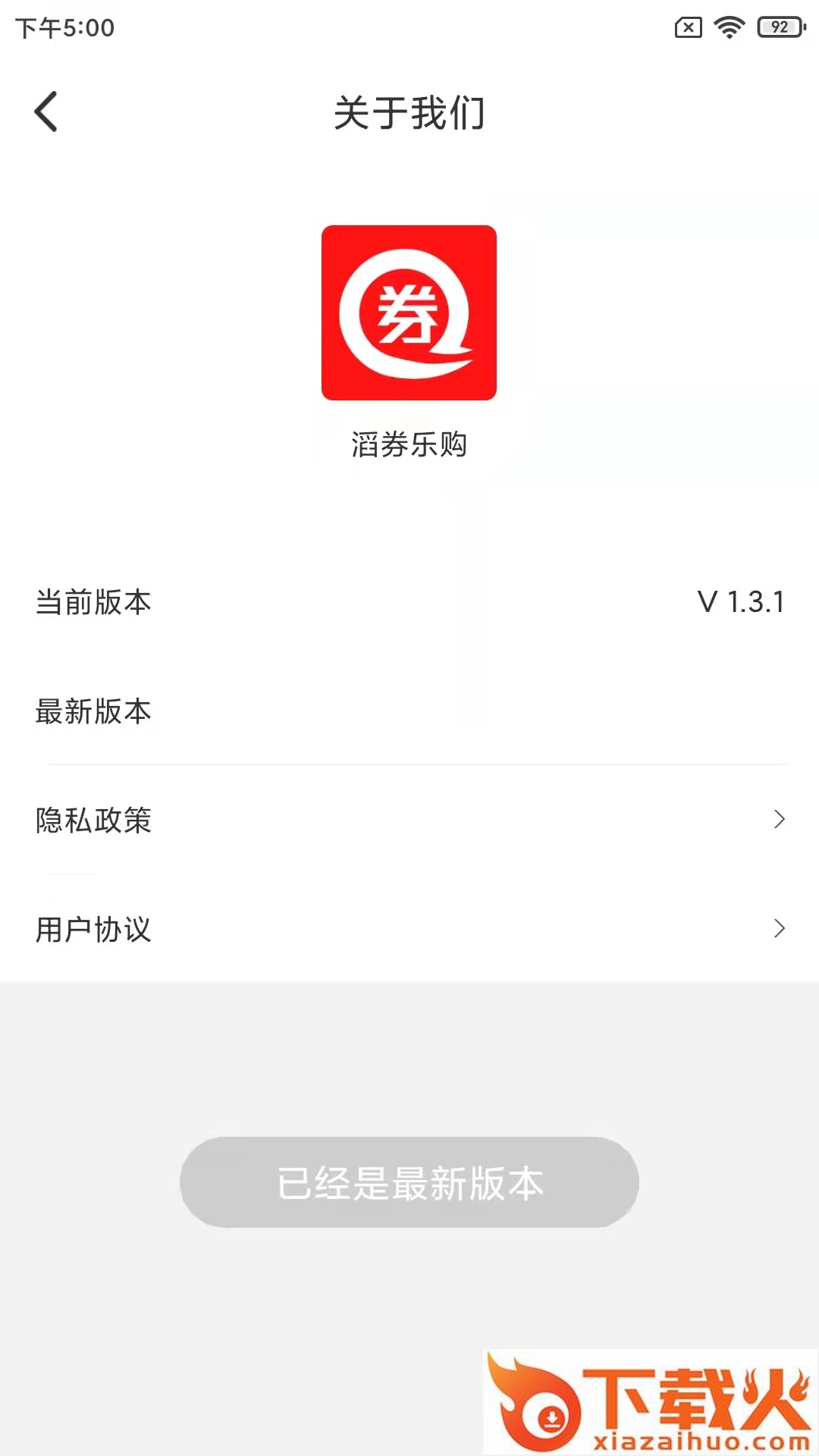Viewport: 819px width, 1456px height.
Task: Tap the 关于我们 title
Action: click(409, 113)
